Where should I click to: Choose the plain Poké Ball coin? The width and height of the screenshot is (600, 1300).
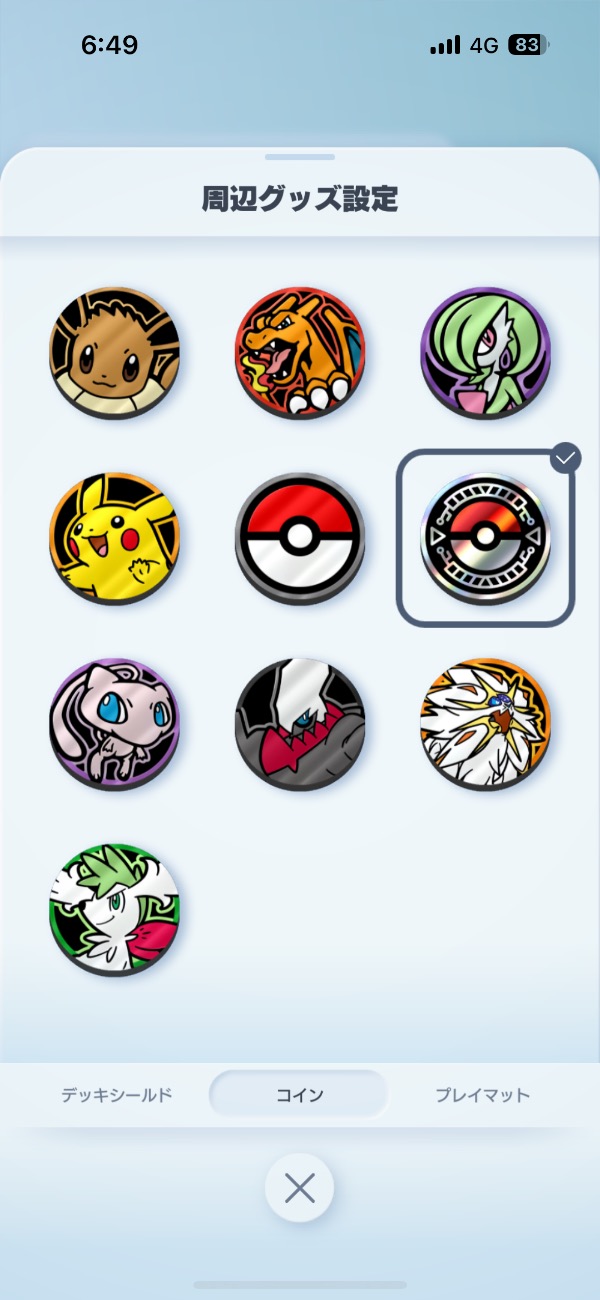tap(300, 537)
